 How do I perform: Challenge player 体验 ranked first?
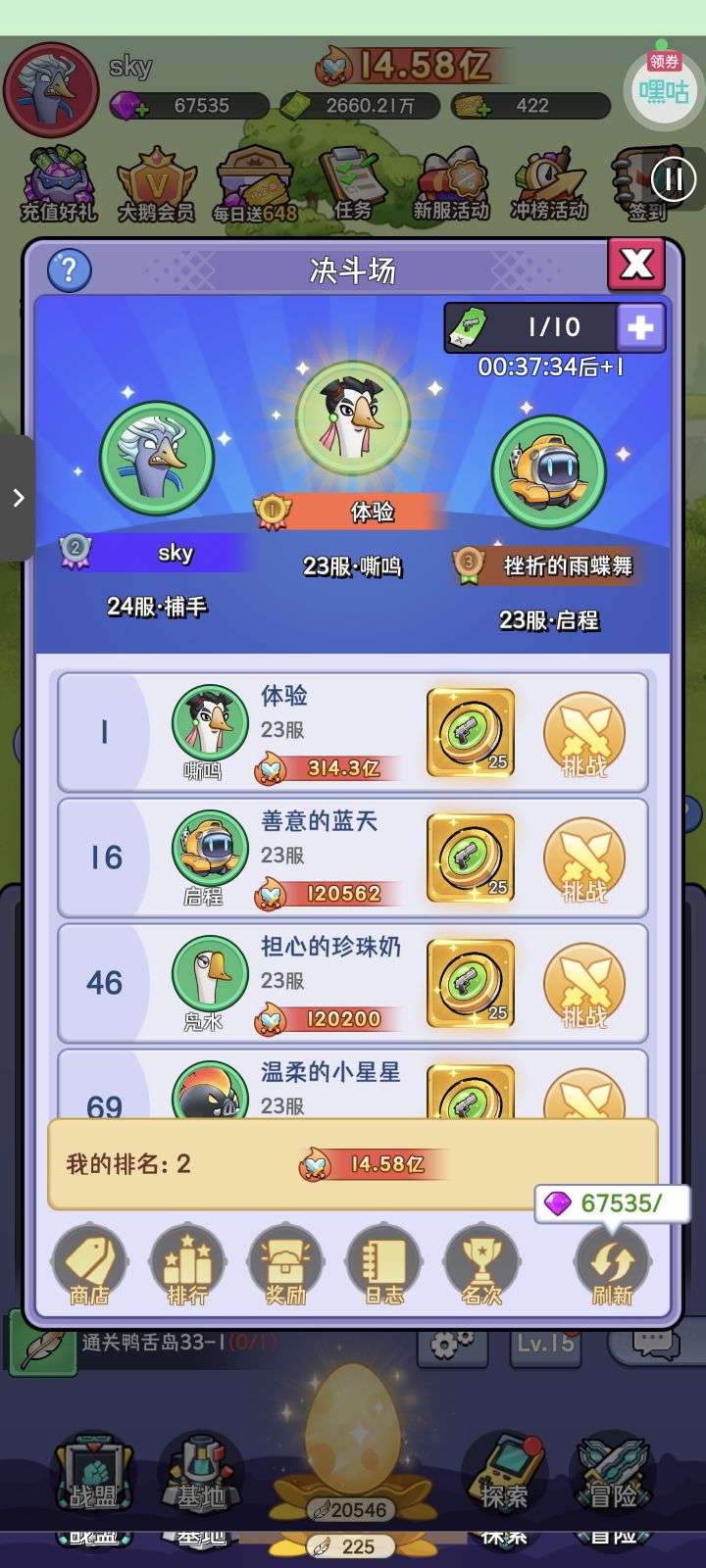[x=584, y=733]
